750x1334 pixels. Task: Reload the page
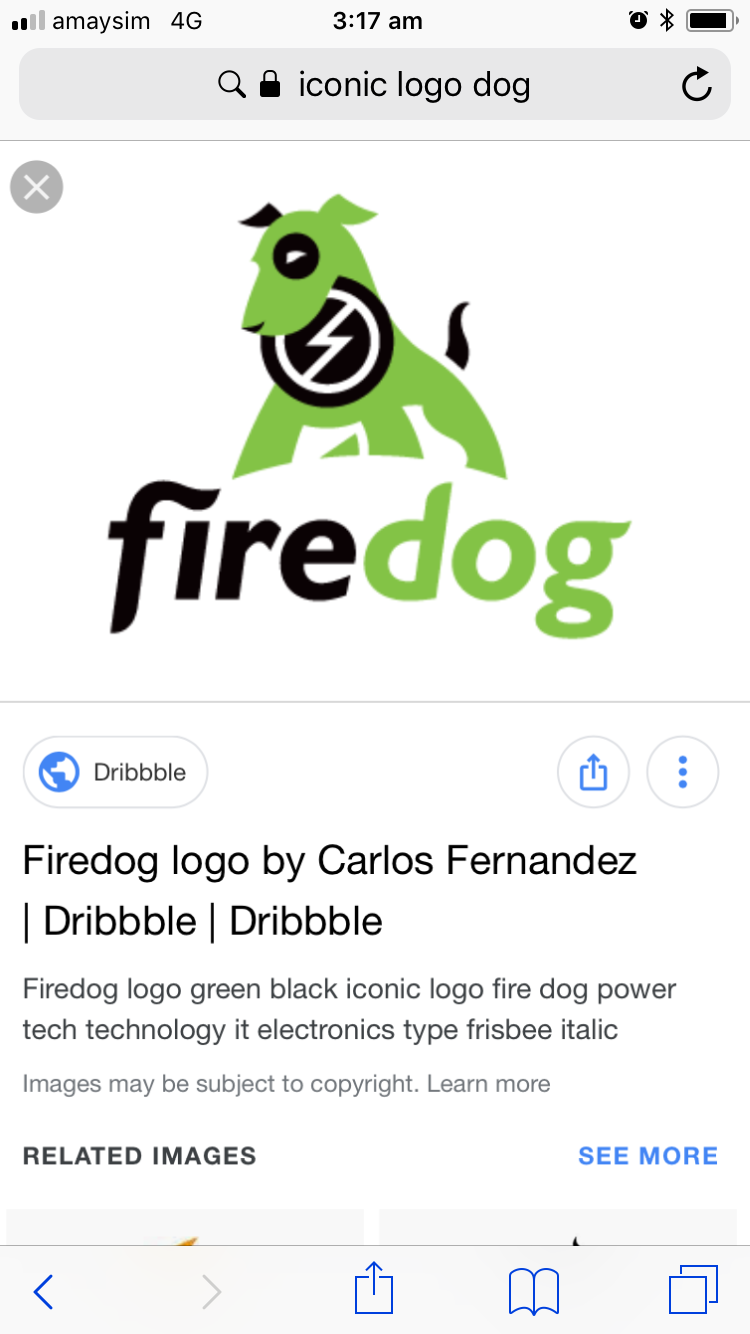pyautogui.click(x=696, y=85)
